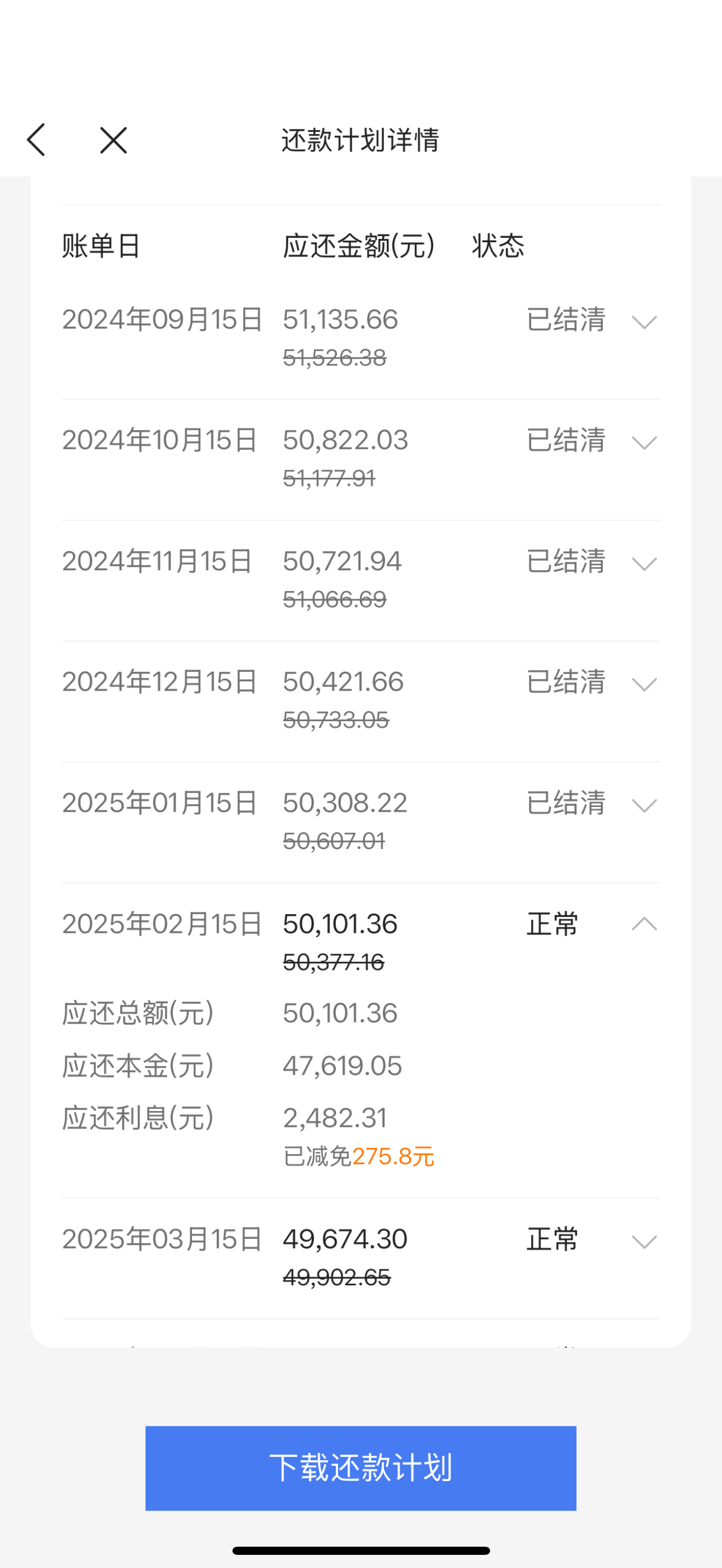This screenshot has height=1568, width=722.
Task: Expand the 2024年09月15日 bill row
Action: coord(644,321)
